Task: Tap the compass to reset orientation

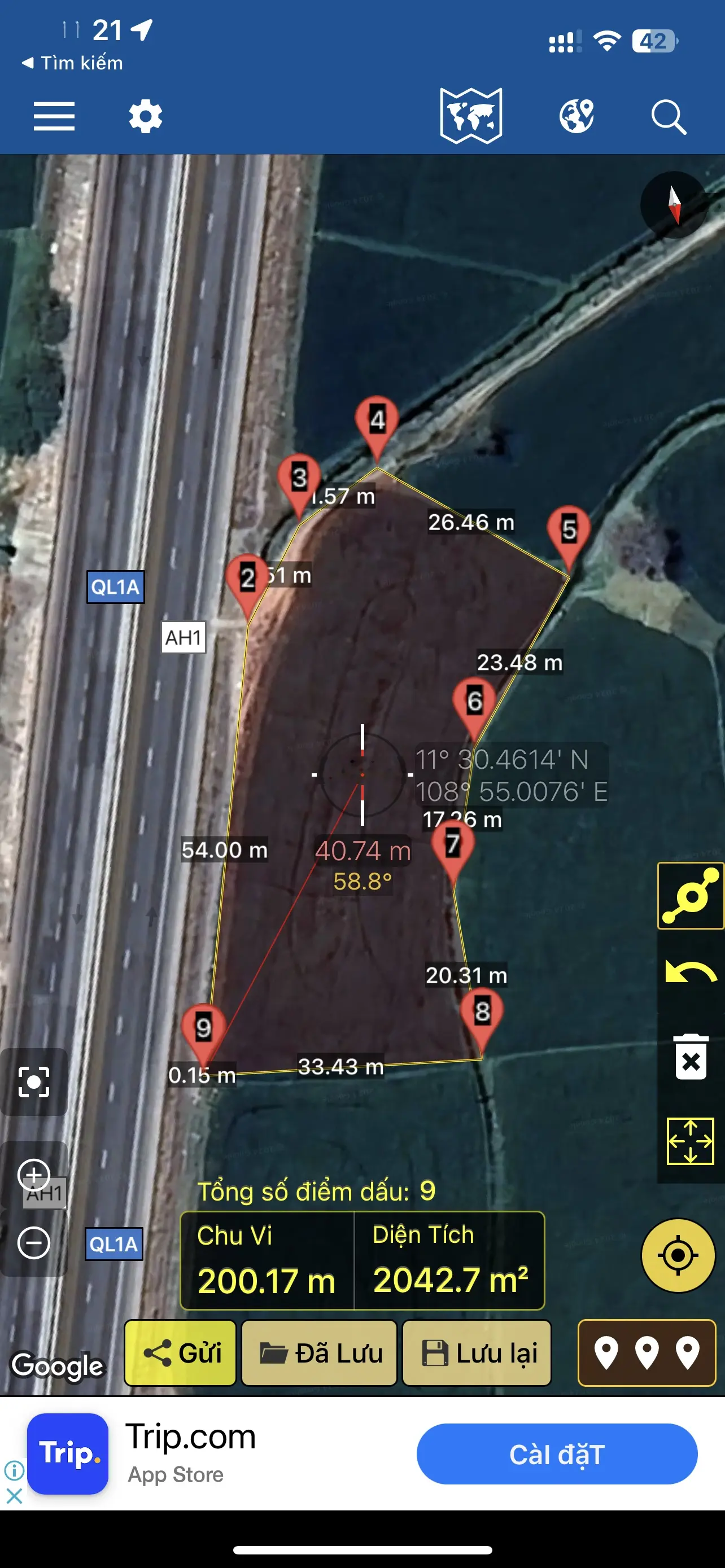Action: coord(674,204)
